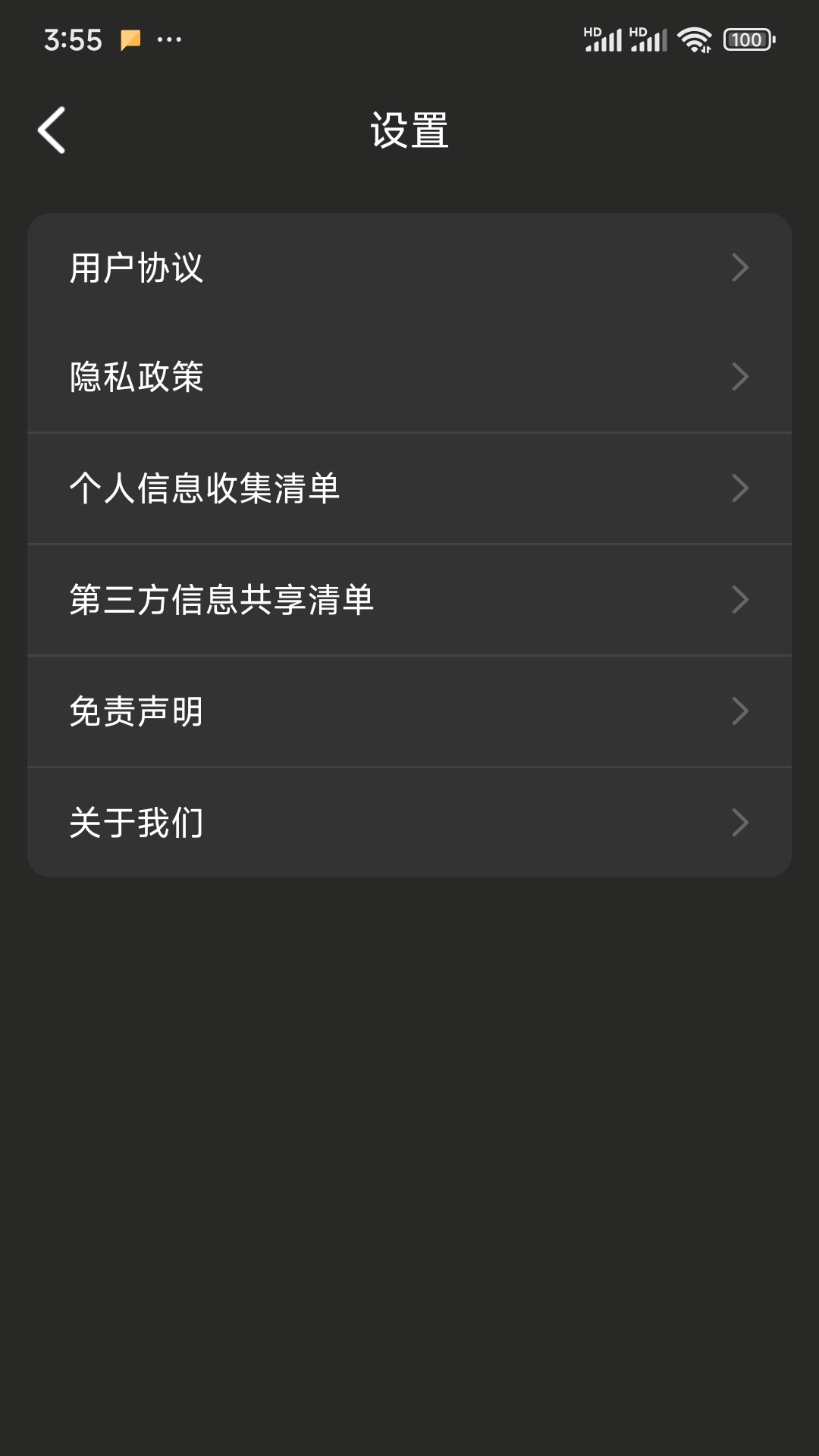Open the 第三方信息共享清单 list item
Viewport: 819px width, 1456px height.
tap(409, 599)
